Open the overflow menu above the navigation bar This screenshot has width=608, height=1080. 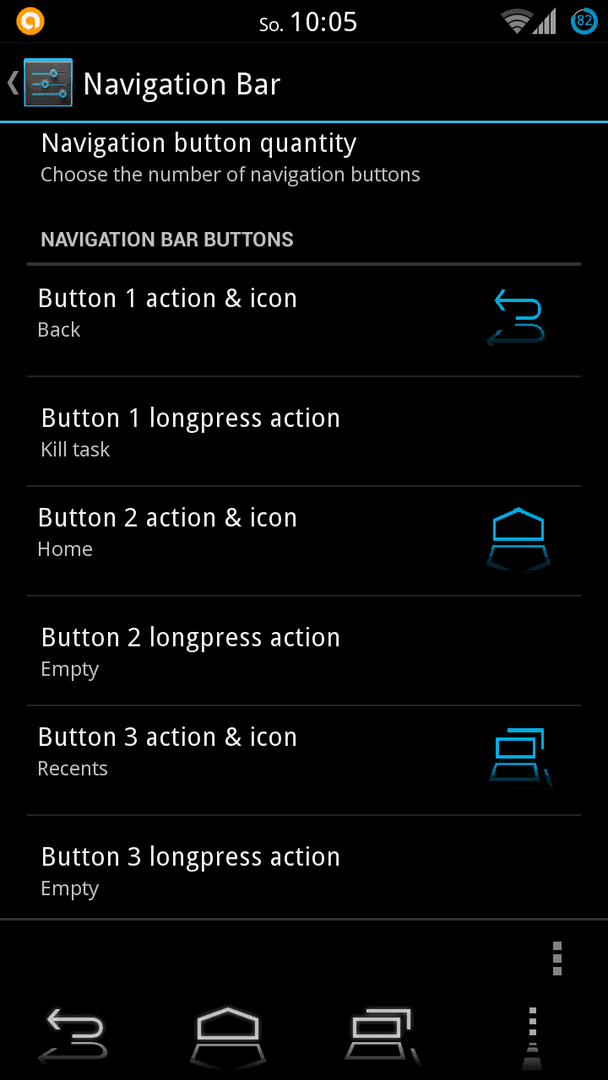tap(557, 958)
